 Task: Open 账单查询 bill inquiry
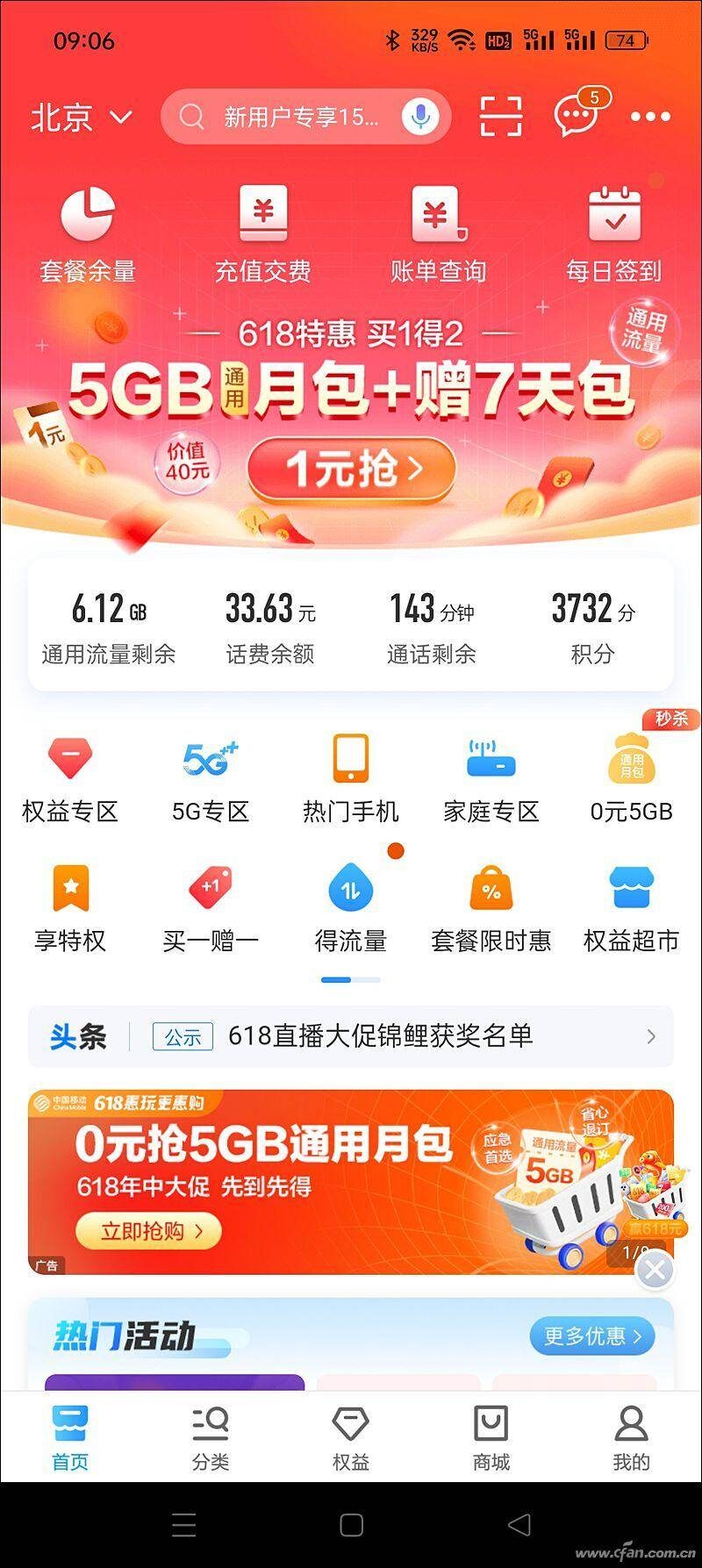(439, 230)
